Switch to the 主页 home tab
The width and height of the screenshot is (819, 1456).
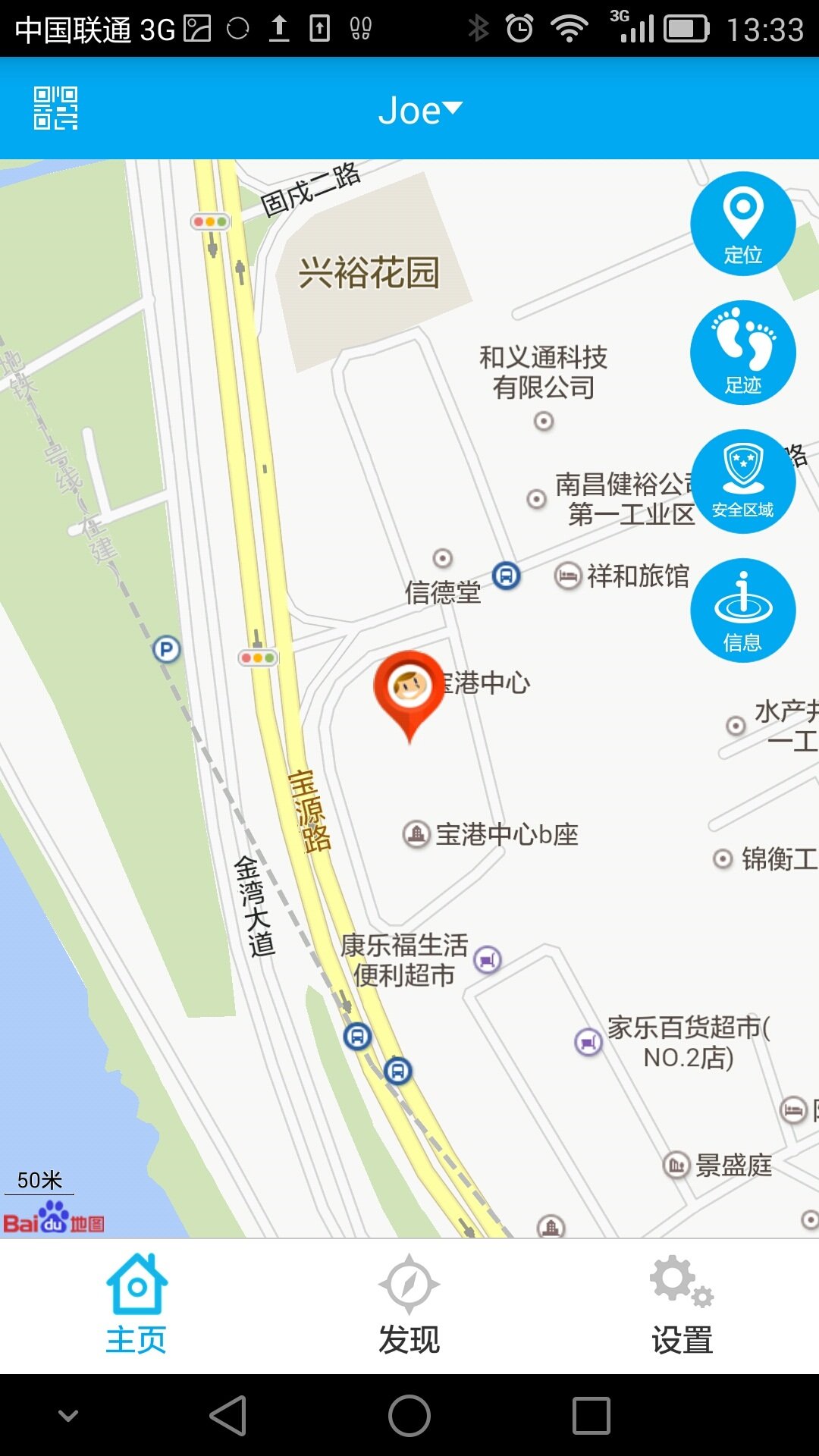click(x=136, y=1306)
